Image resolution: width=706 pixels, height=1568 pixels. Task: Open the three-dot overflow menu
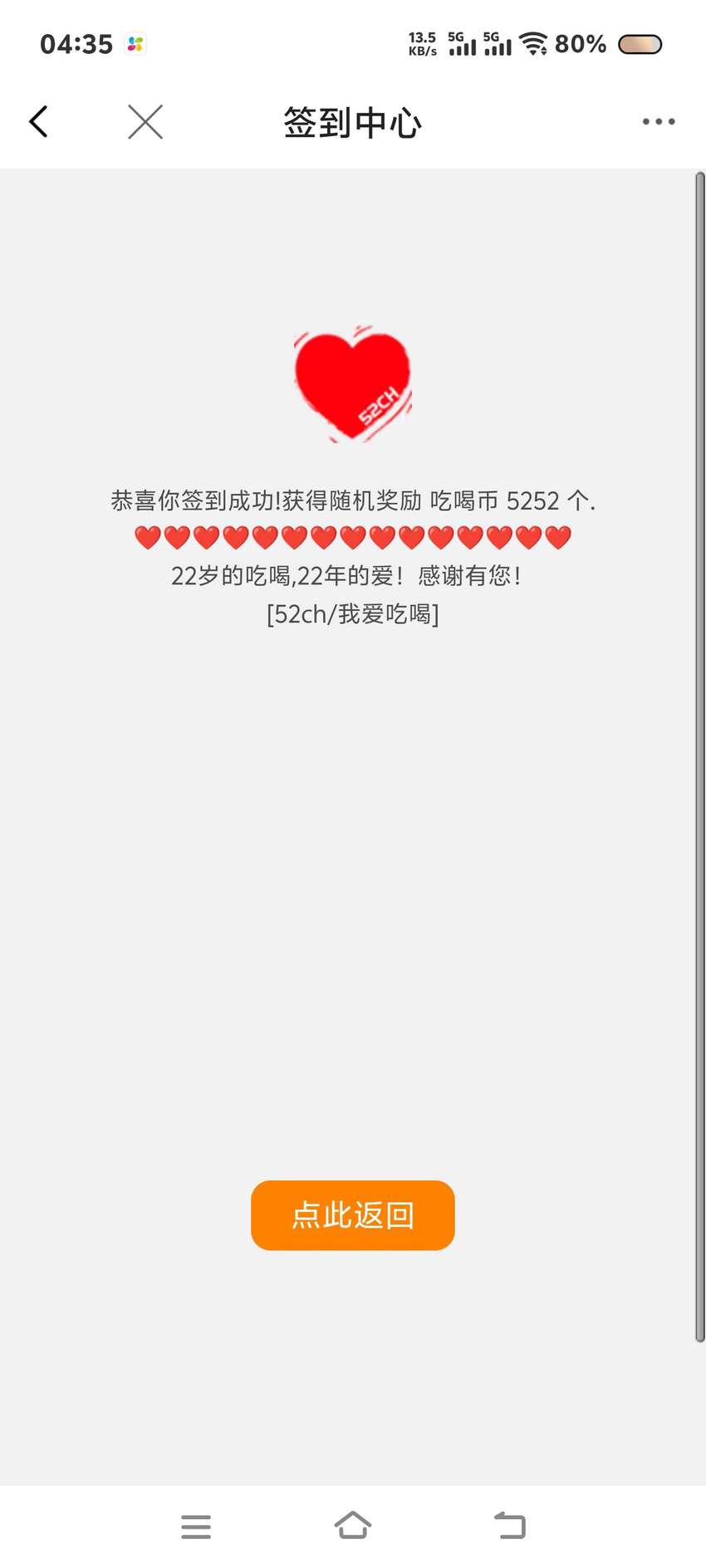659,122
